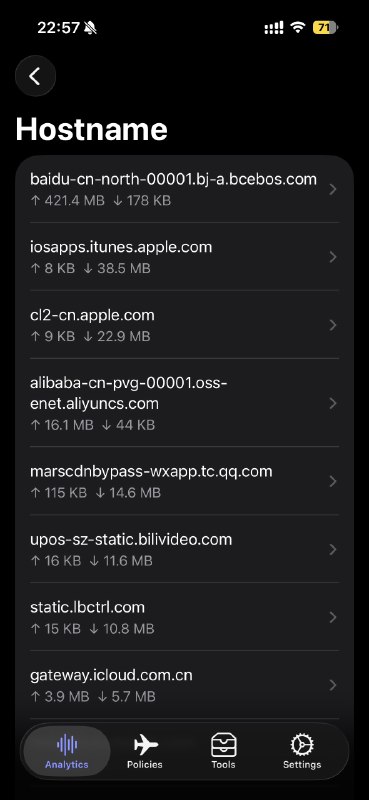Switch to the Tools tab
Screen dimensions: 369x800
(x=224, y=751)
